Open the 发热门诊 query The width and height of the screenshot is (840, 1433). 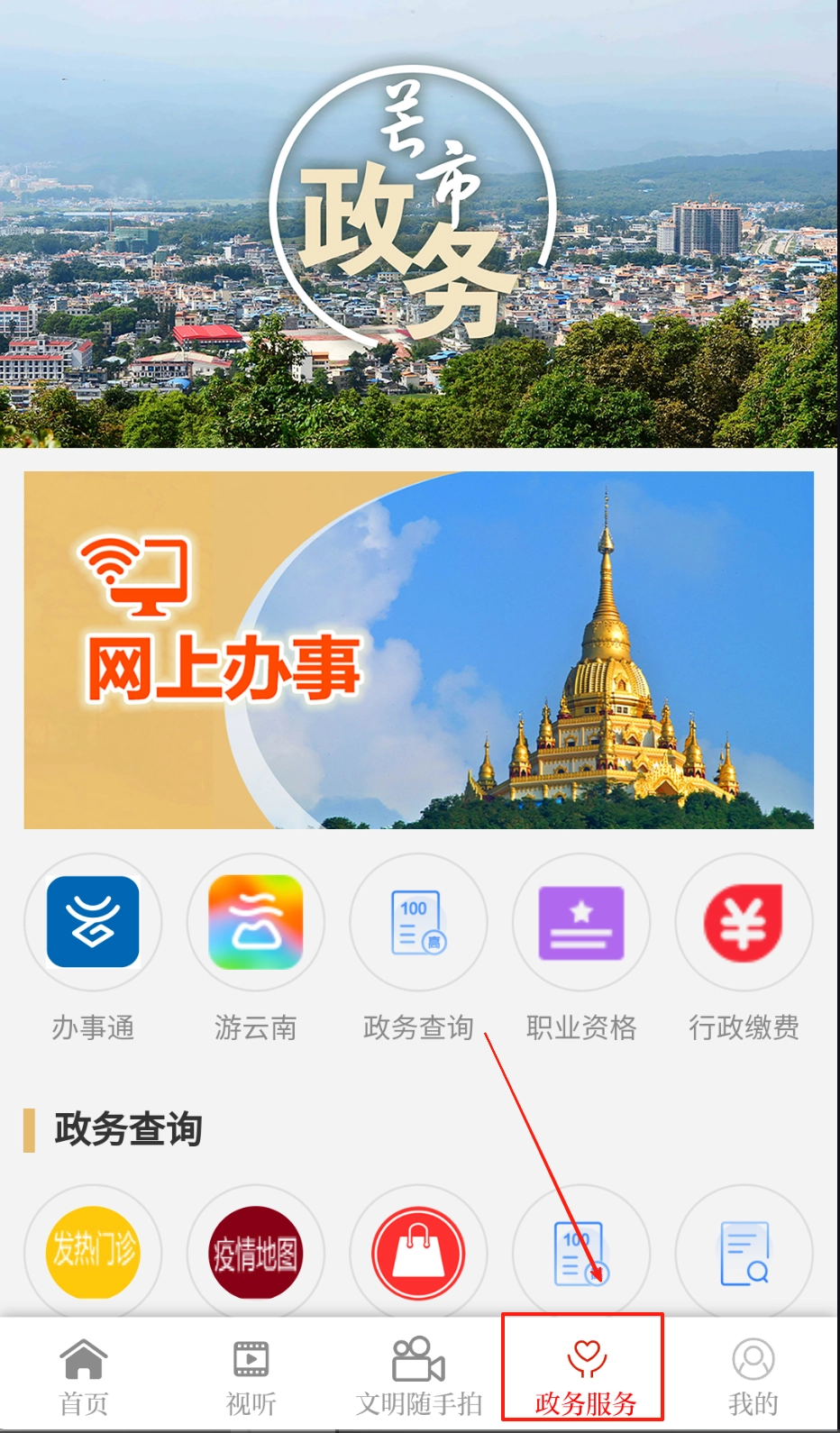click(x=93, y=1252)
